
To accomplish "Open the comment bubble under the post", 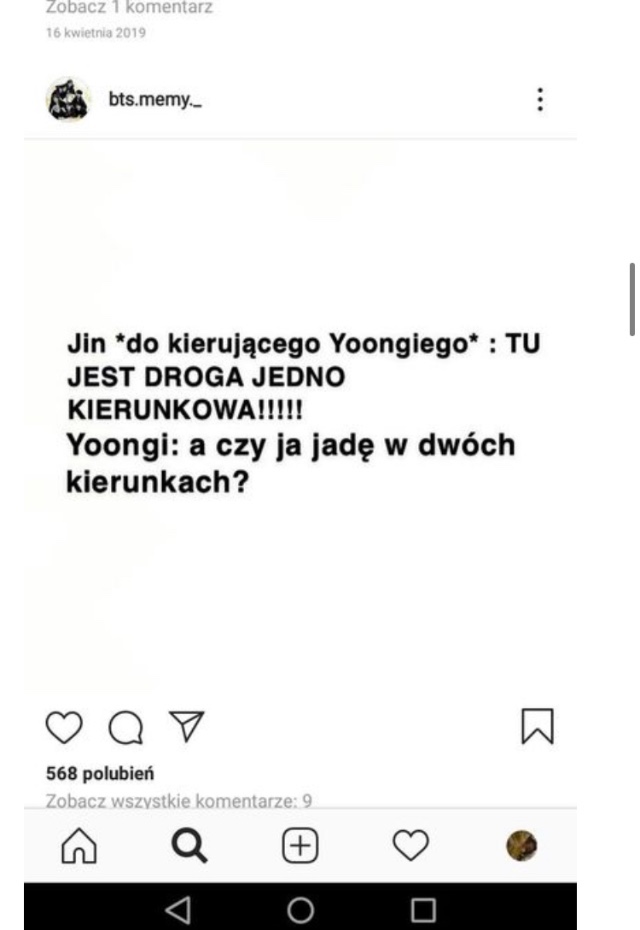I will pyautogui.click(x=126, y=727).
